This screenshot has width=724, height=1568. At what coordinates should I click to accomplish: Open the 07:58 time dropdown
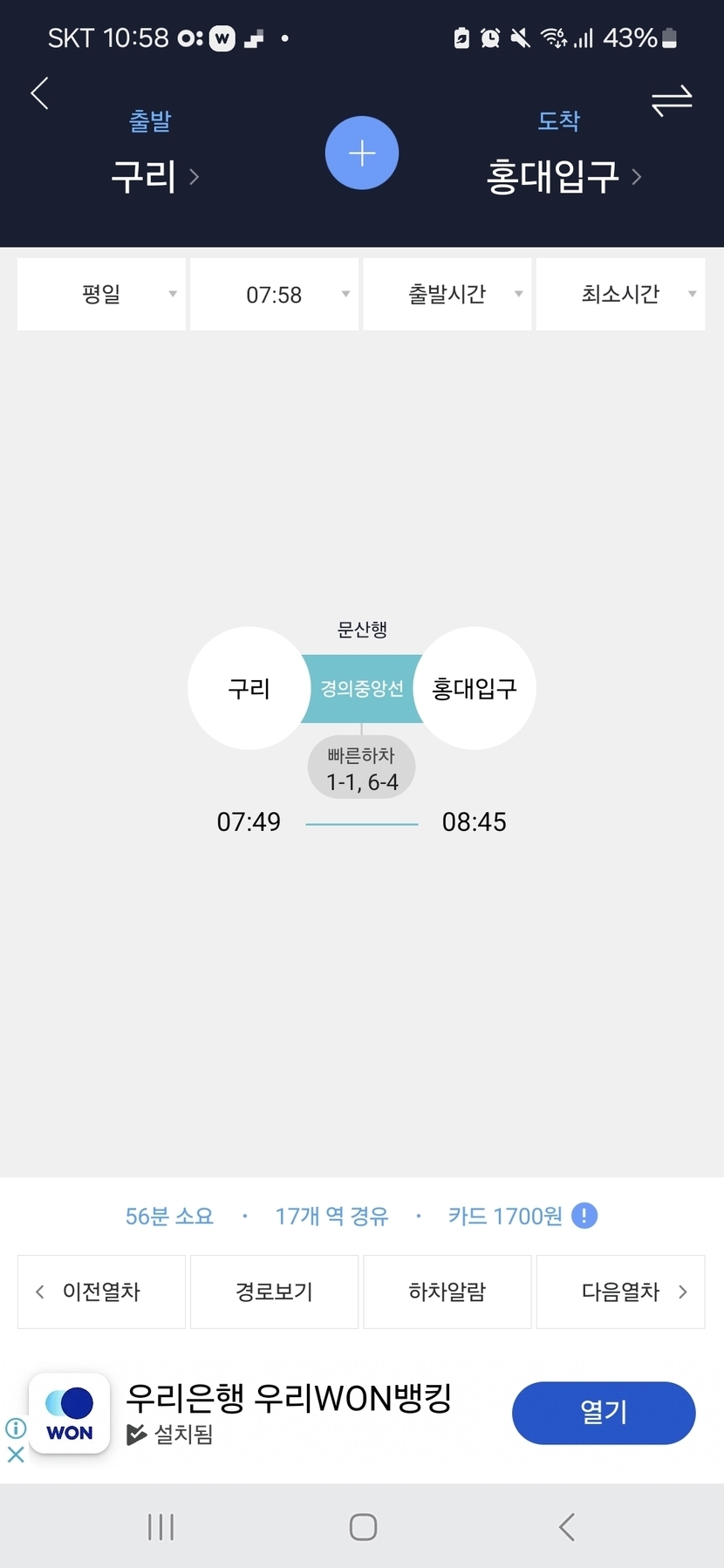[x=275, y=294]
